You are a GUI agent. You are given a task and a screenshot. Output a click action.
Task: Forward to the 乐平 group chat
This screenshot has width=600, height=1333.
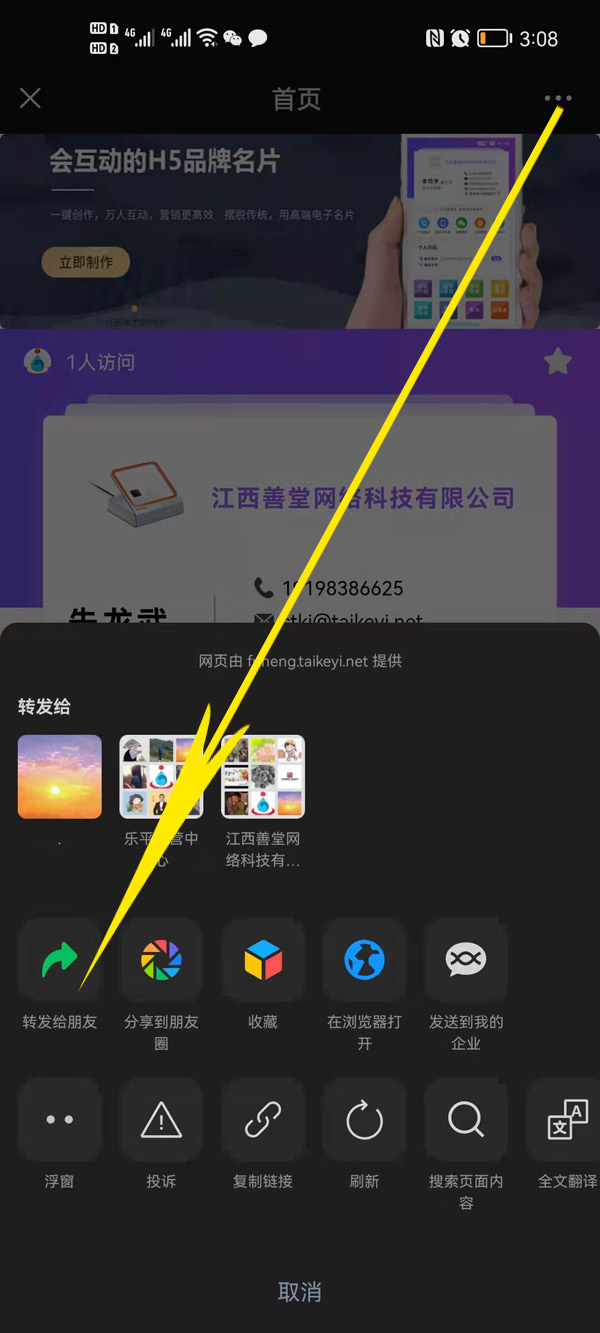tap(161, 776)
